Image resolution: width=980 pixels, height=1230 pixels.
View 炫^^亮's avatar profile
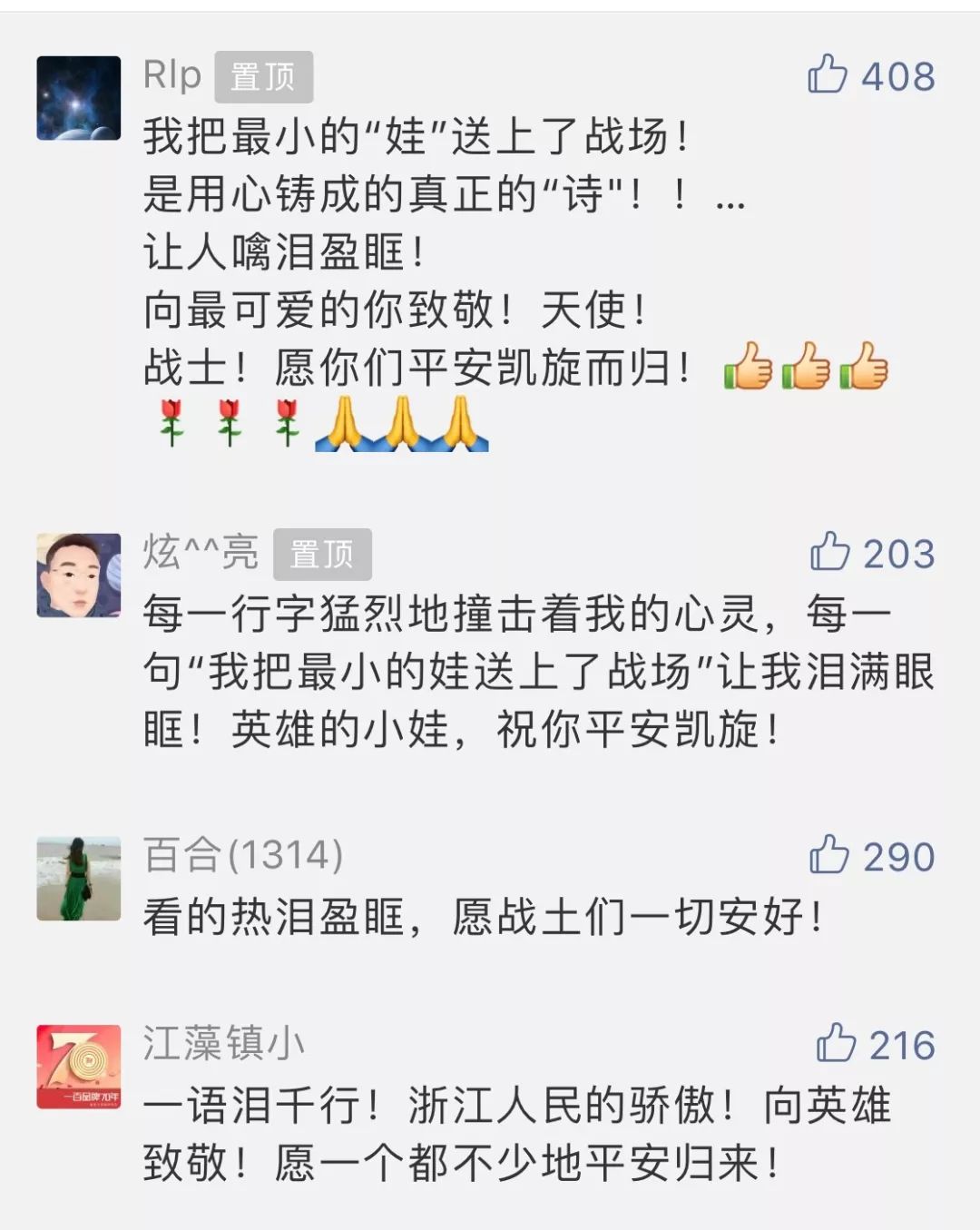point(79,576)
